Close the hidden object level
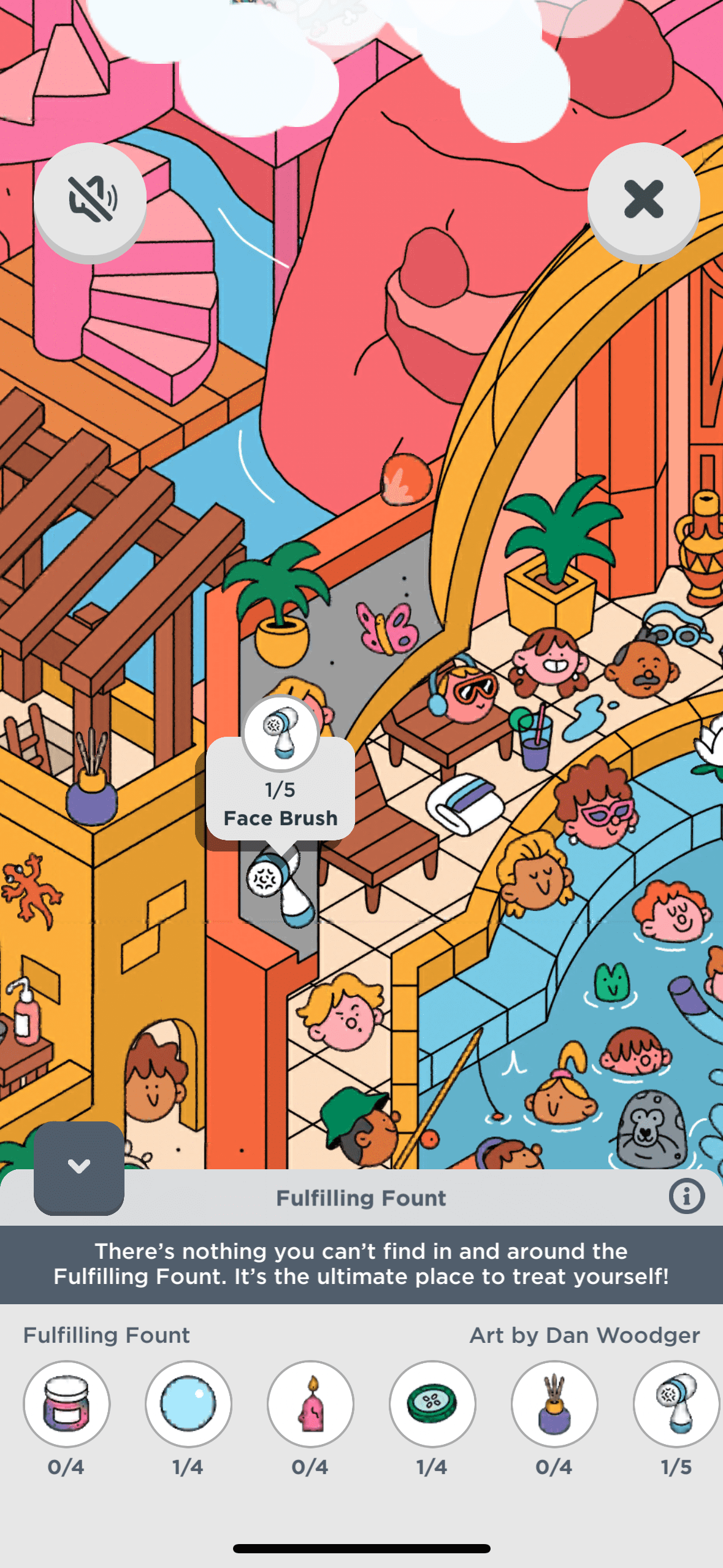Image resolution: width=723 pixels, height=1568 pixels. click(643, 199)
